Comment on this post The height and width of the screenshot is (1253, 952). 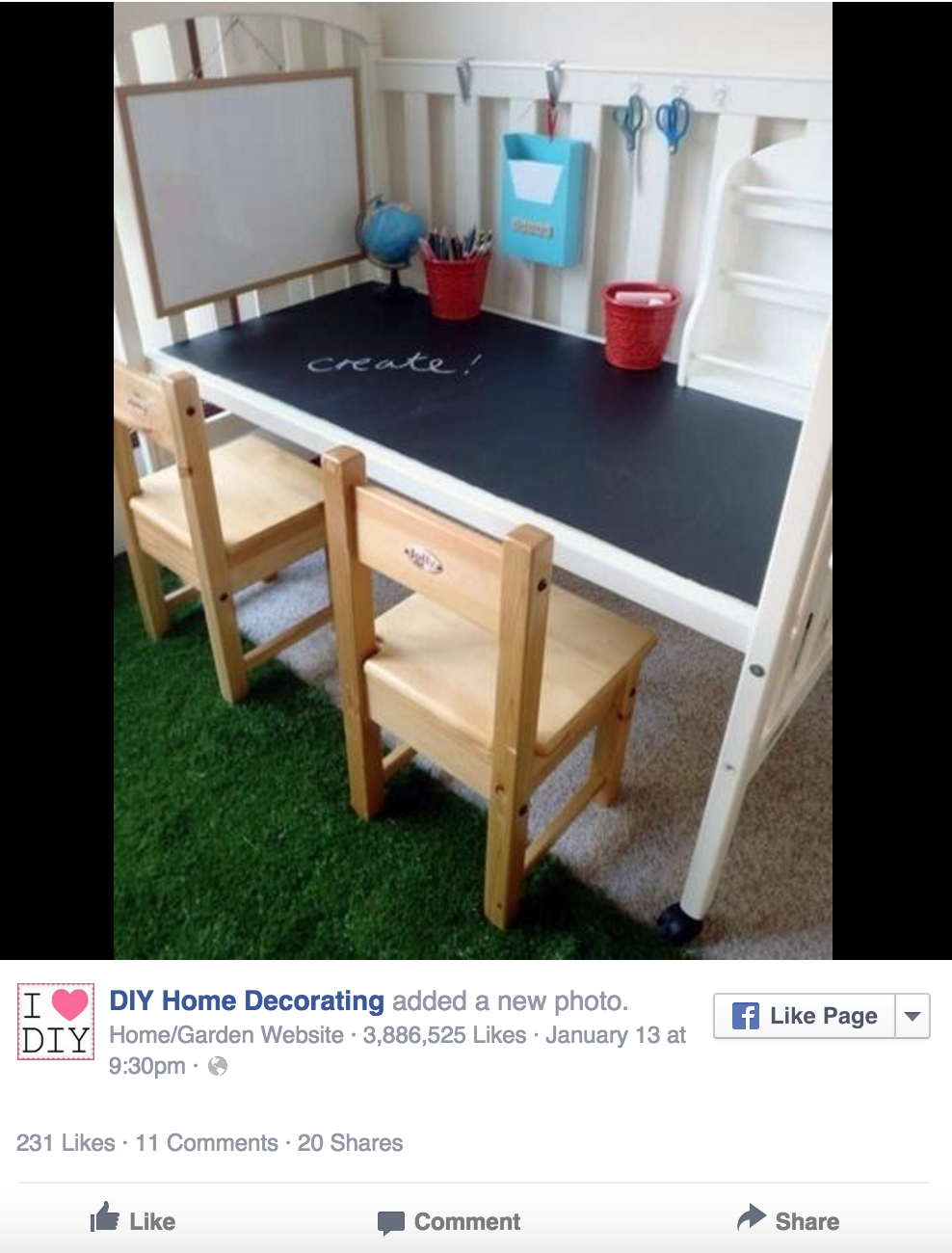449,1221
